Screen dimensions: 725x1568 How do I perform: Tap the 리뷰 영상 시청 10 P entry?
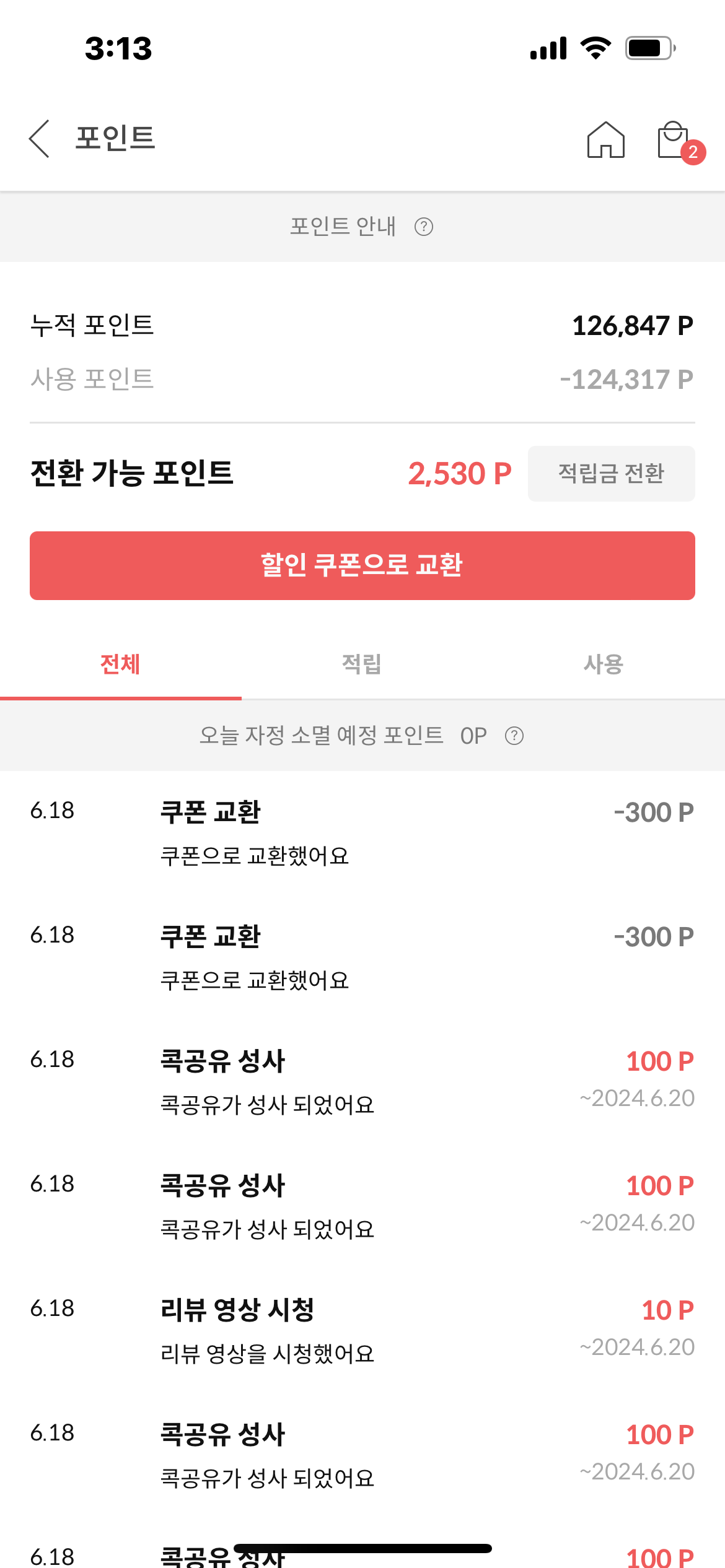pos(362,1328)
